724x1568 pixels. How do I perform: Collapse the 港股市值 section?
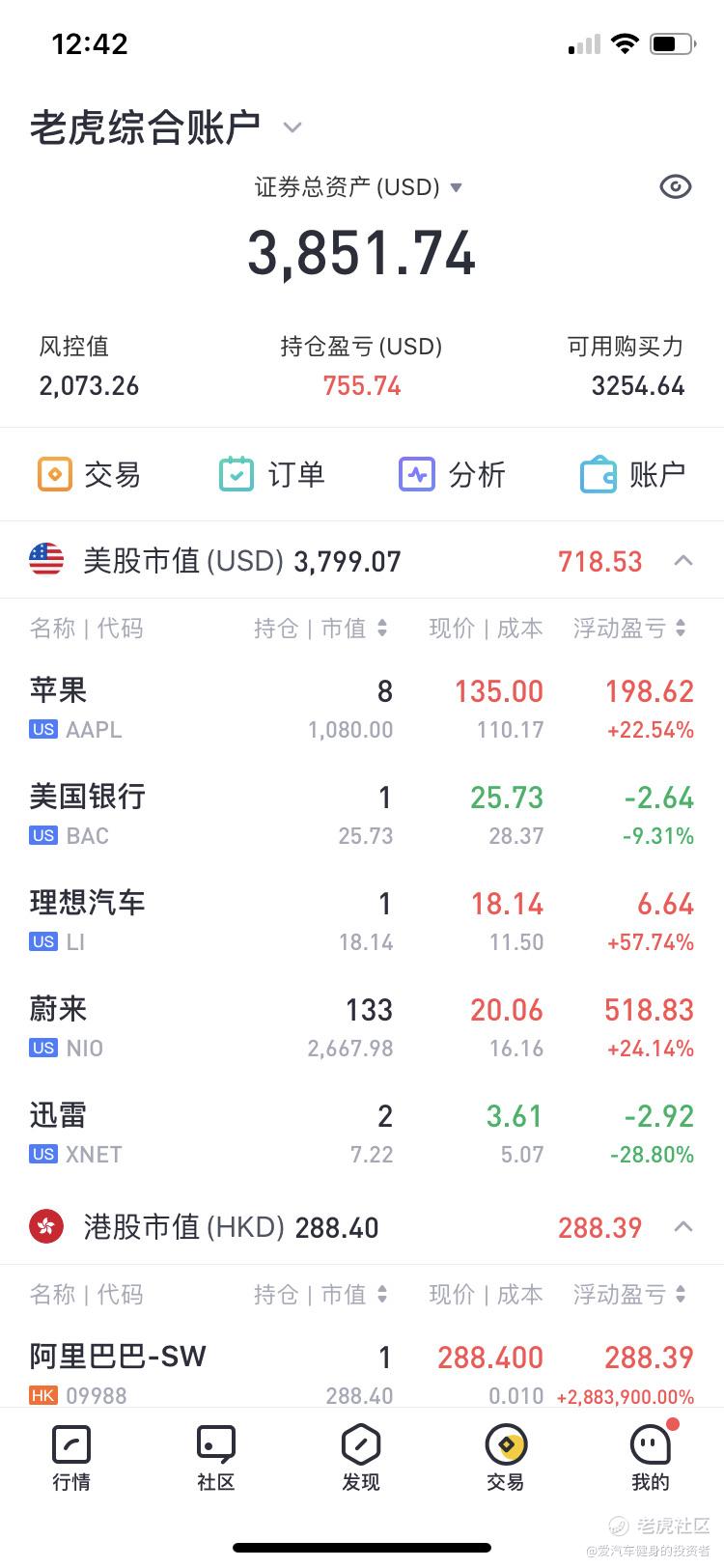pos(683,1226)
